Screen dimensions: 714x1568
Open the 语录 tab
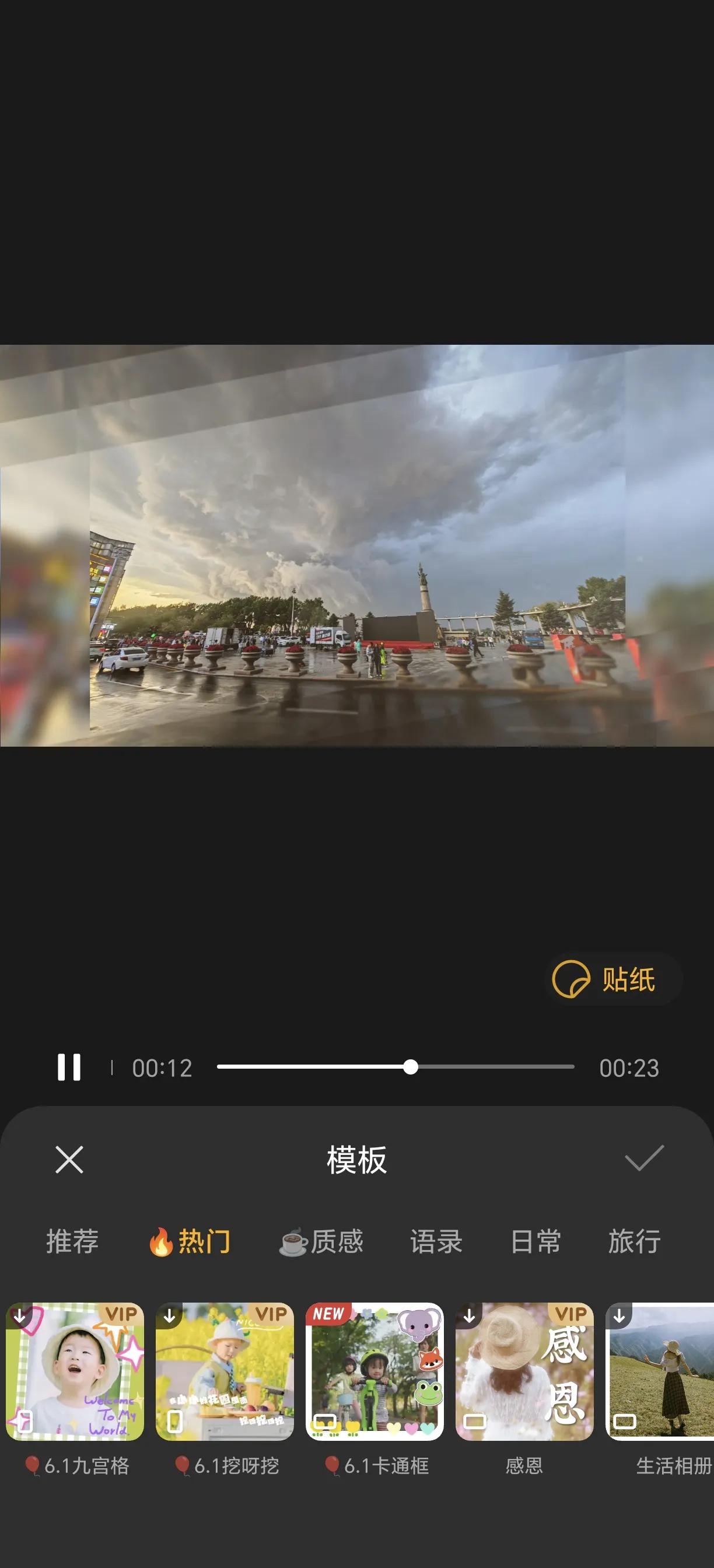tap(436, 1241)
